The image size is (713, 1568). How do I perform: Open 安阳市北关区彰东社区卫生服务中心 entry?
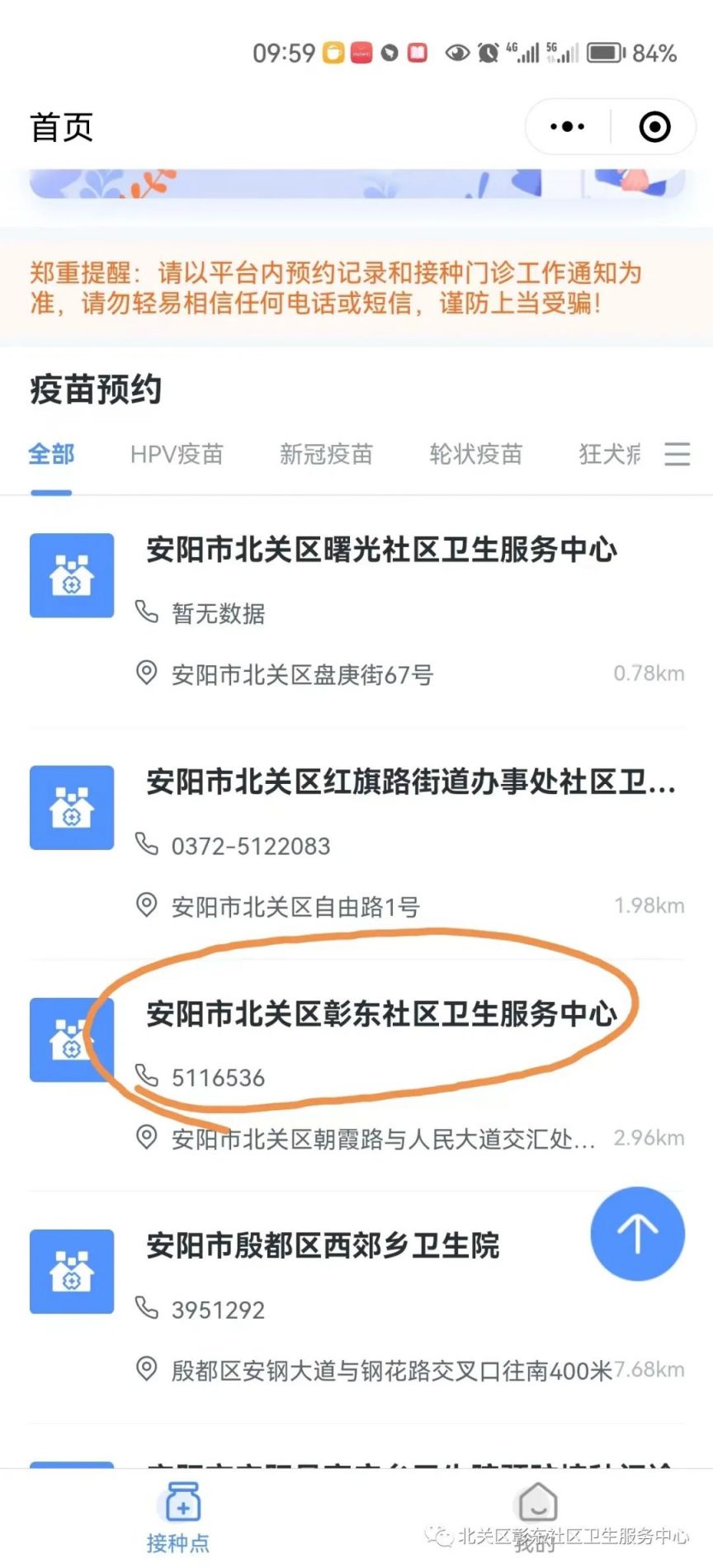click(x=381, y=1013)
